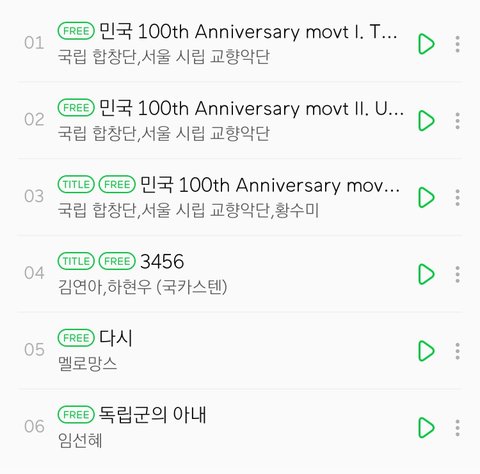Open more options for track 02
Viewport: 480px width, 474px height.
(458, 121)
